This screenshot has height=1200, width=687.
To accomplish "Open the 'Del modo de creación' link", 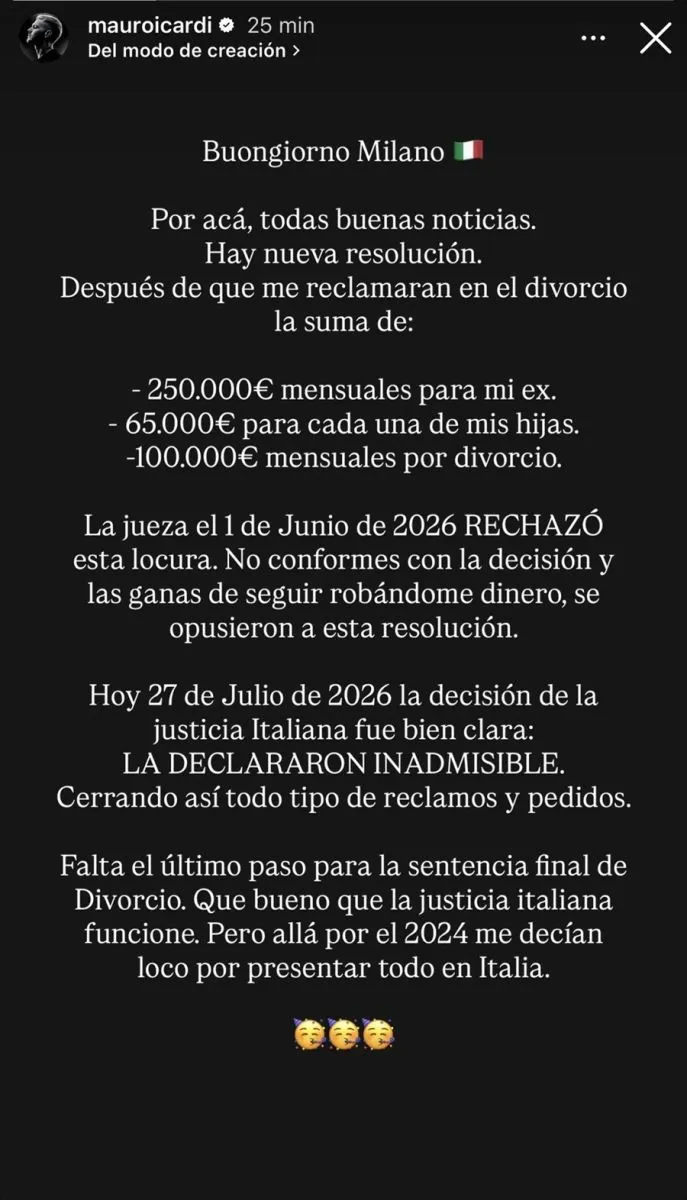I will point(194,50).
